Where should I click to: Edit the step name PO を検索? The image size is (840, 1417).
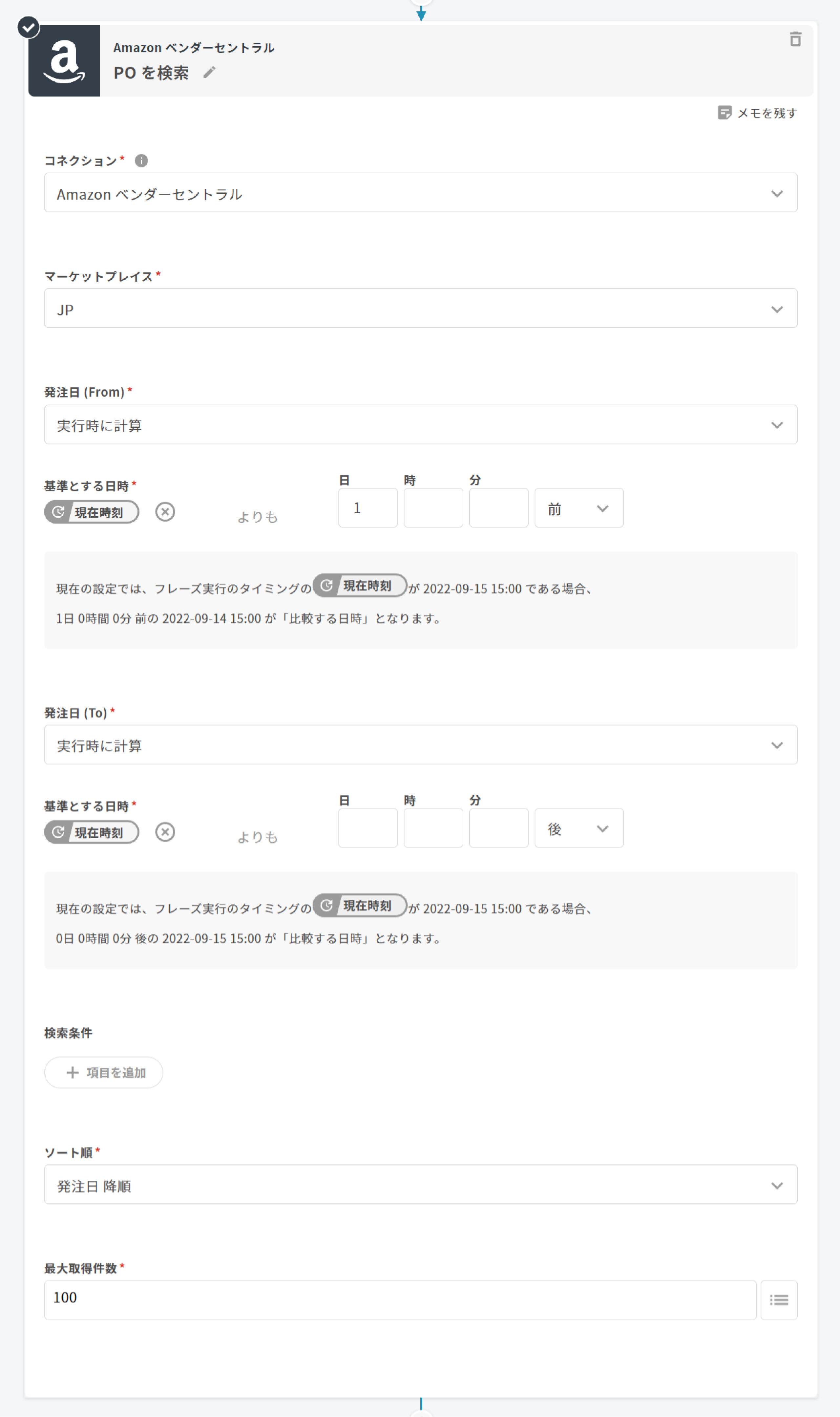coord(209,73)
